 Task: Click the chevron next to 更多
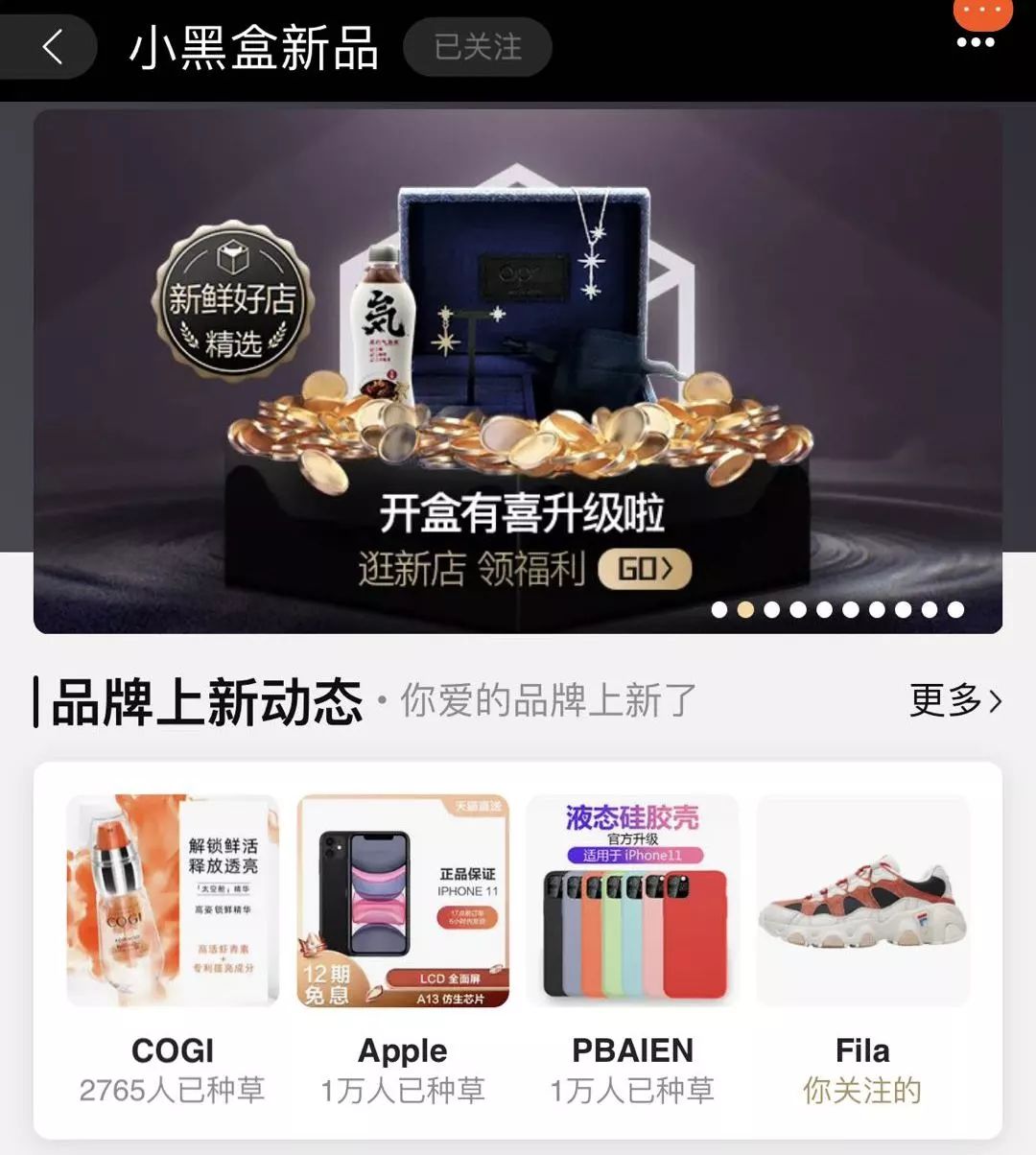click(x=993, y=701)
